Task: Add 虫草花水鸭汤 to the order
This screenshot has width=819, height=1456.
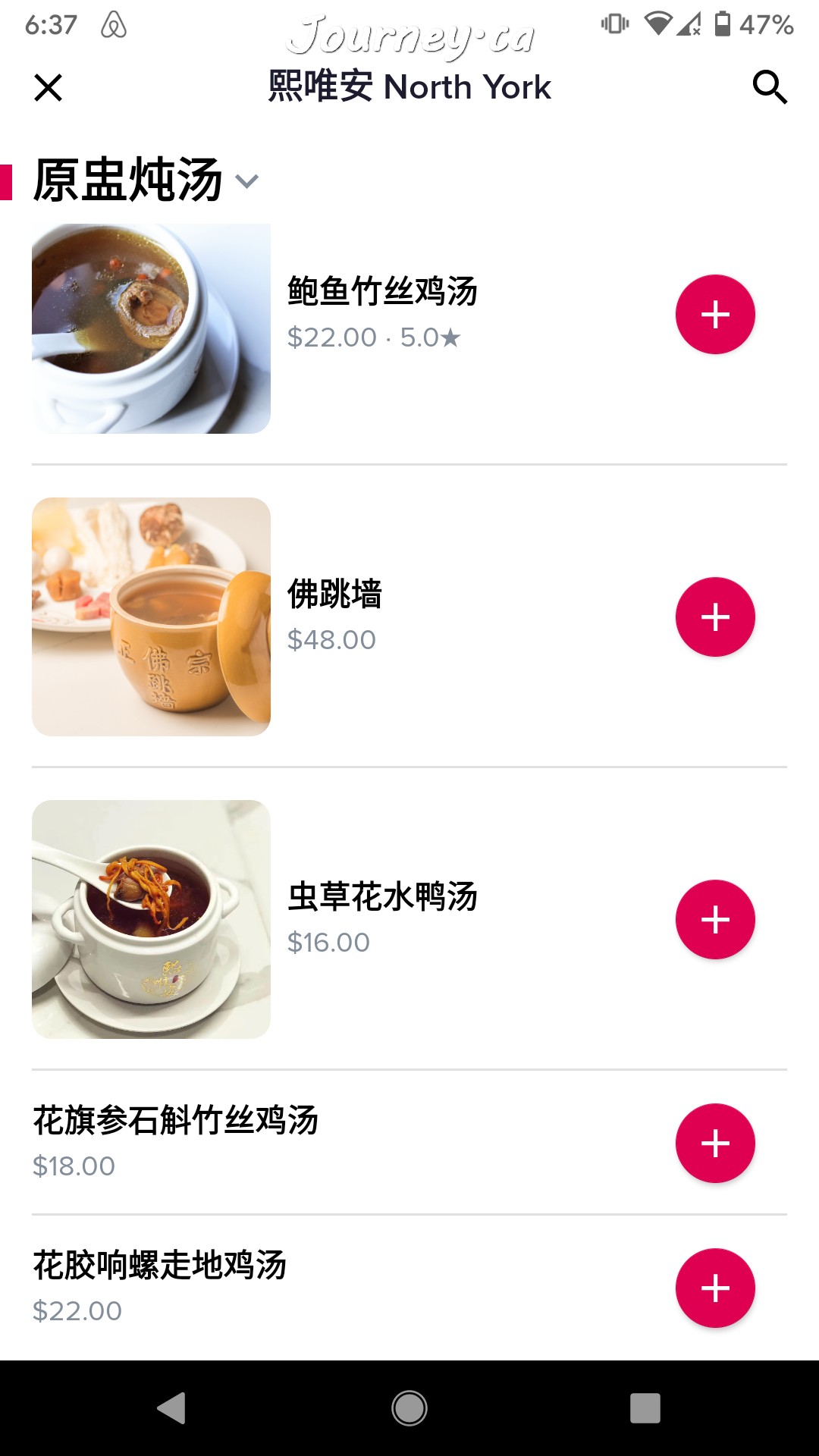Action: pyautogui.click(x=715, y=920)
